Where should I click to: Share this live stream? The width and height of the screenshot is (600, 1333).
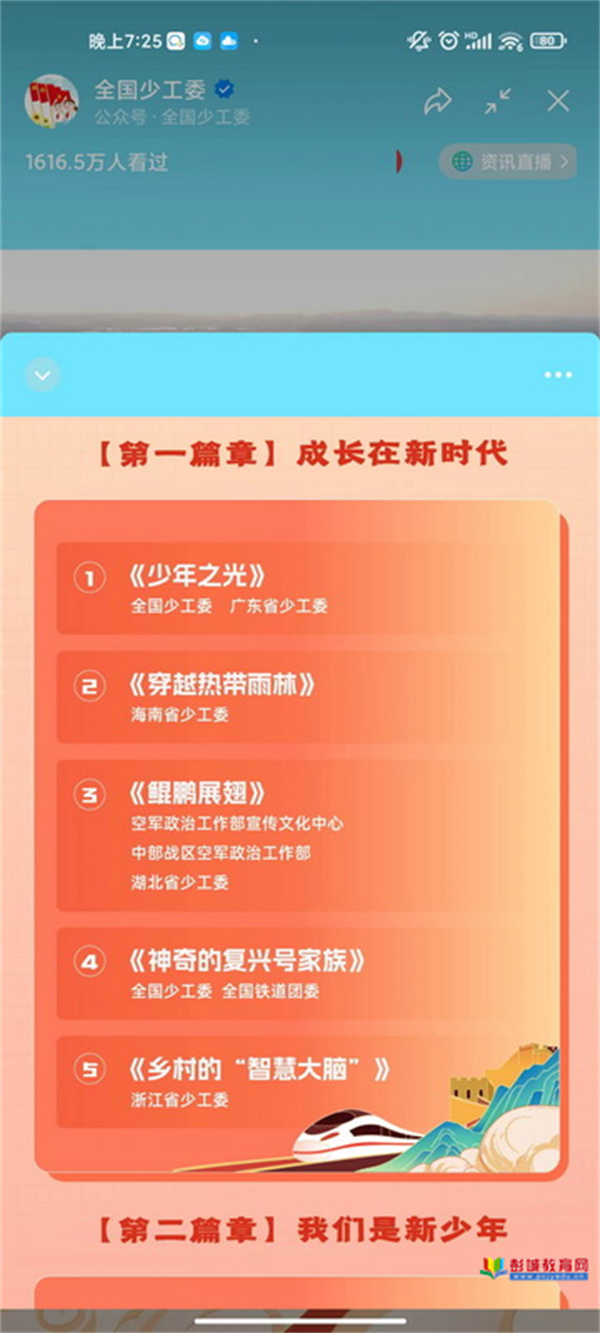[x=438, y=101]
